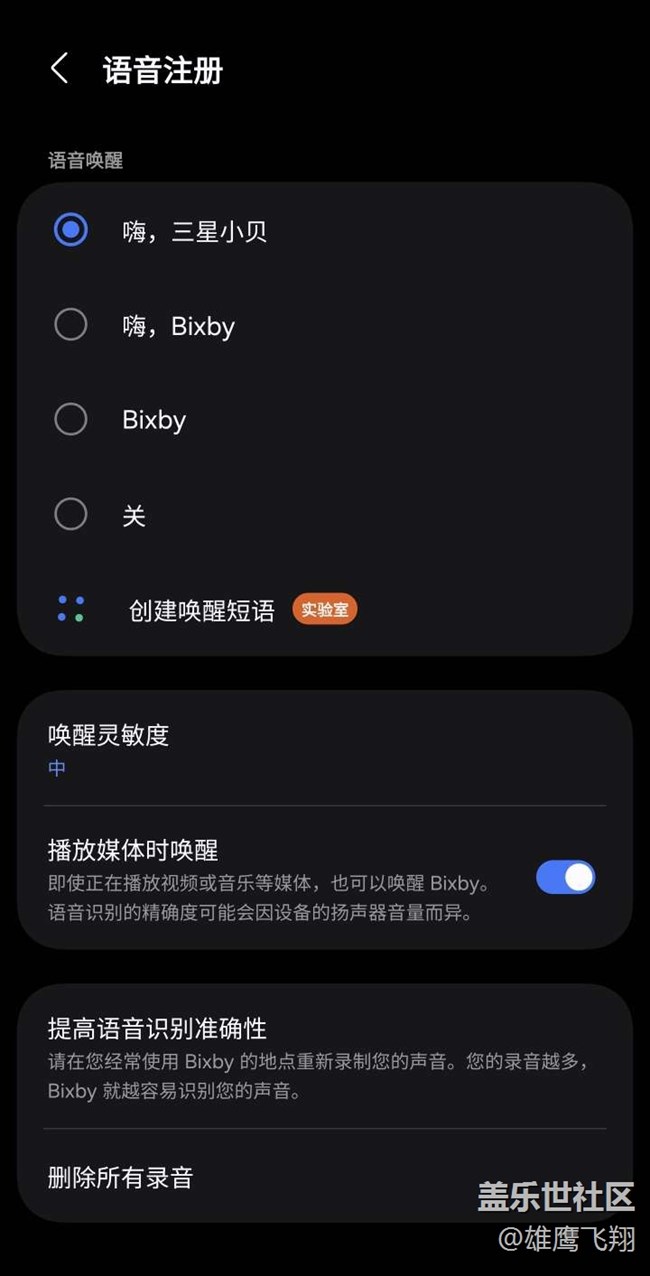Image resolution: width=650 pixels, height=1276 pixels.
Task: Tap 删除所有录音 to delete recordings
Action: 121,1177
